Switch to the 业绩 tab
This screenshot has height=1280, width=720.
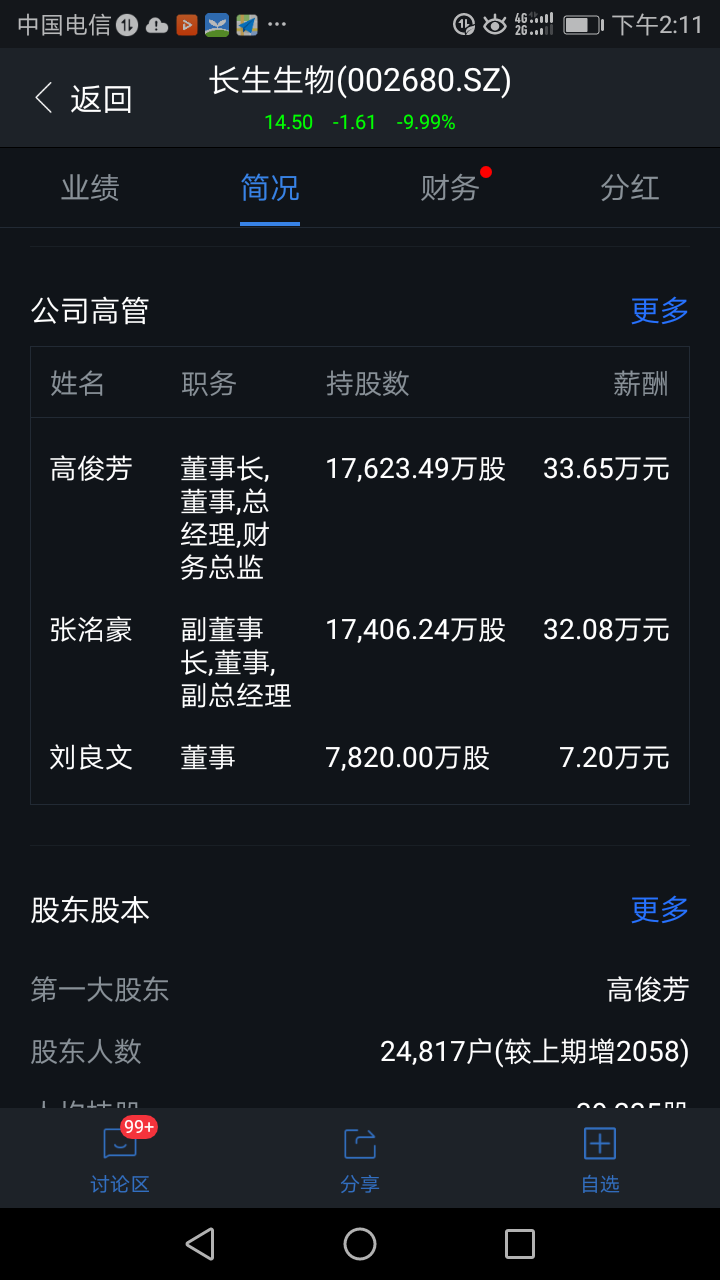90,188
